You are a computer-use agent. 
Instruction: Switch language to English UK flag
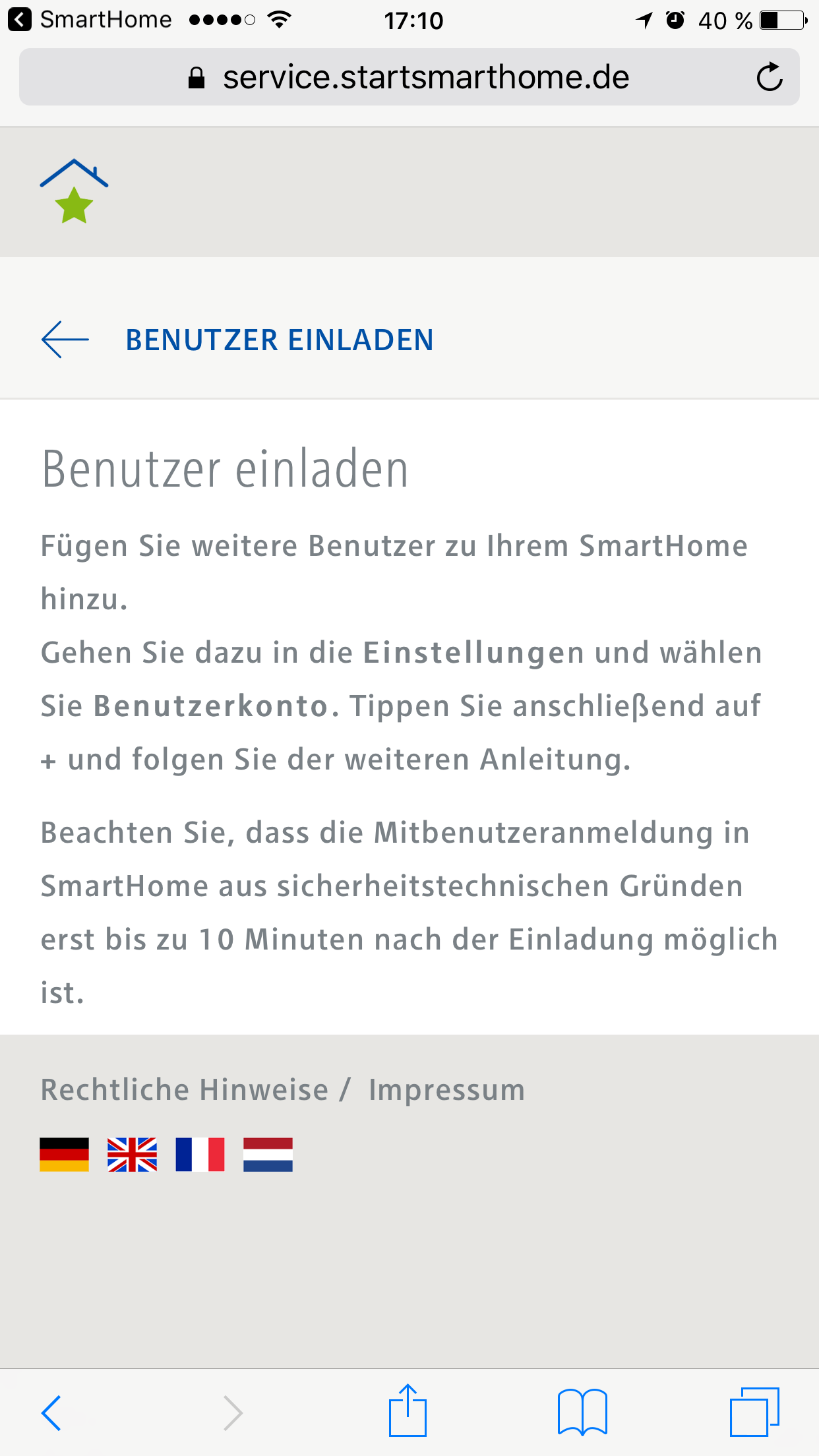click(132, 1154)
